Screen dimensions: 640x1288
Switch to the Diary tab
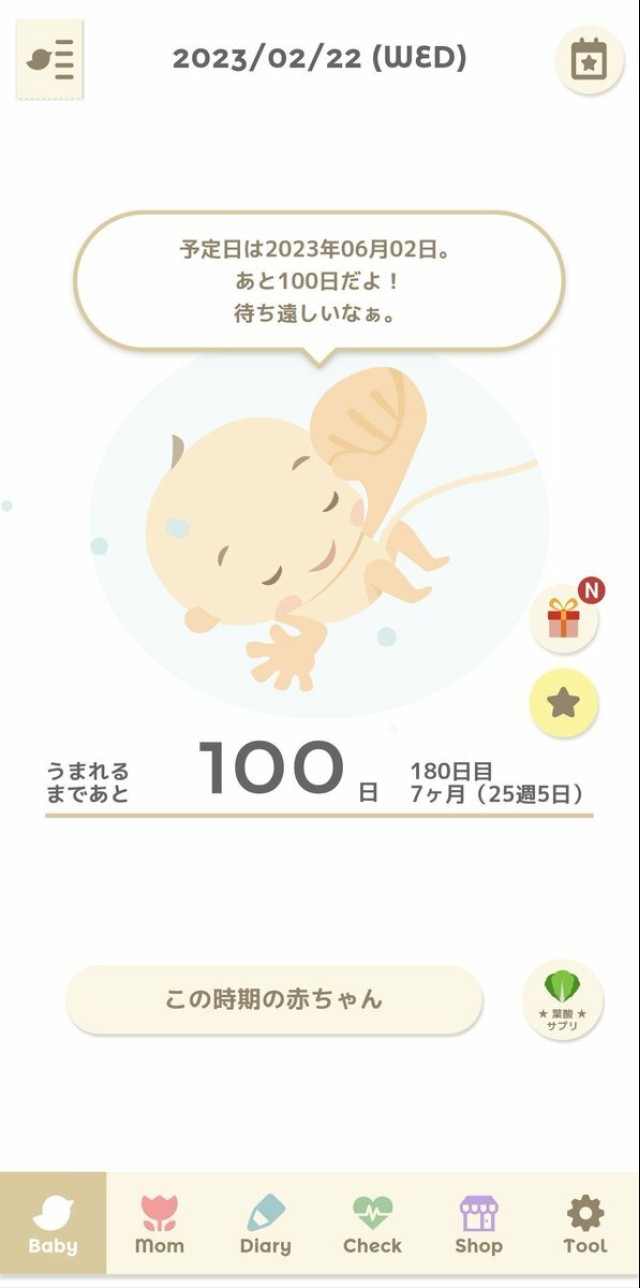pos(265,1226)
